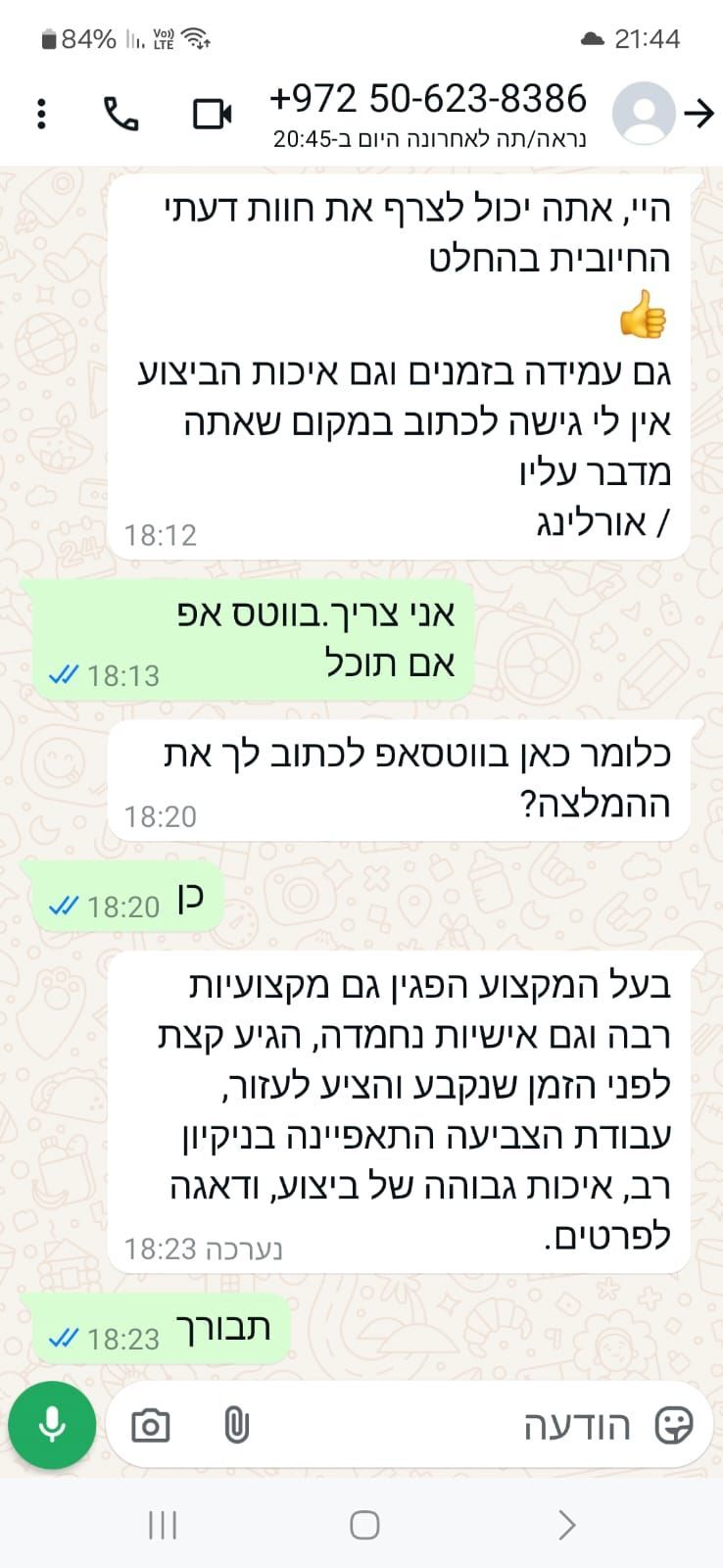
Task: Focus the הודעה message input field
Action: point(441,1425)
